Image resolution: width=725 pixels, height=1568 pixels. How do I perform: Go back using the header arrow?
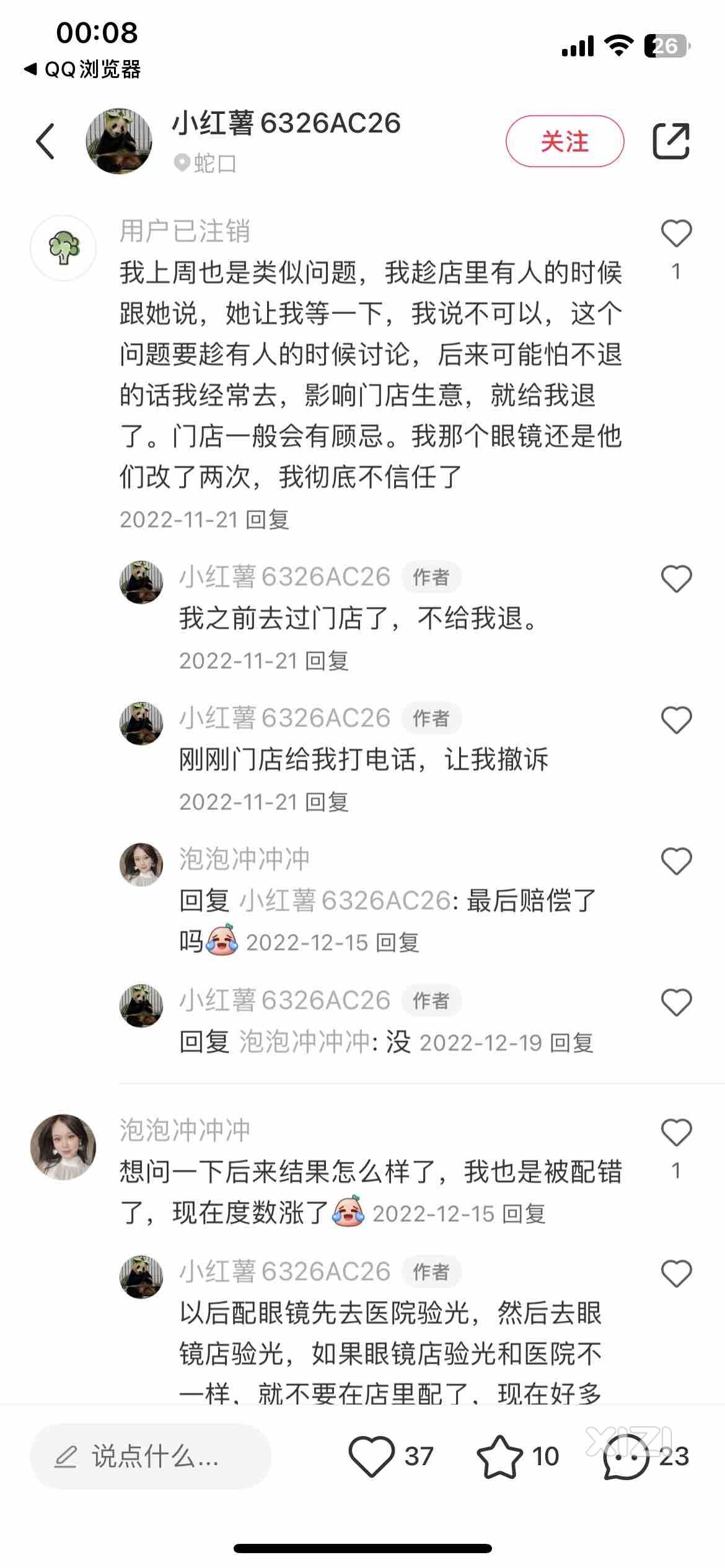(46, 141)
